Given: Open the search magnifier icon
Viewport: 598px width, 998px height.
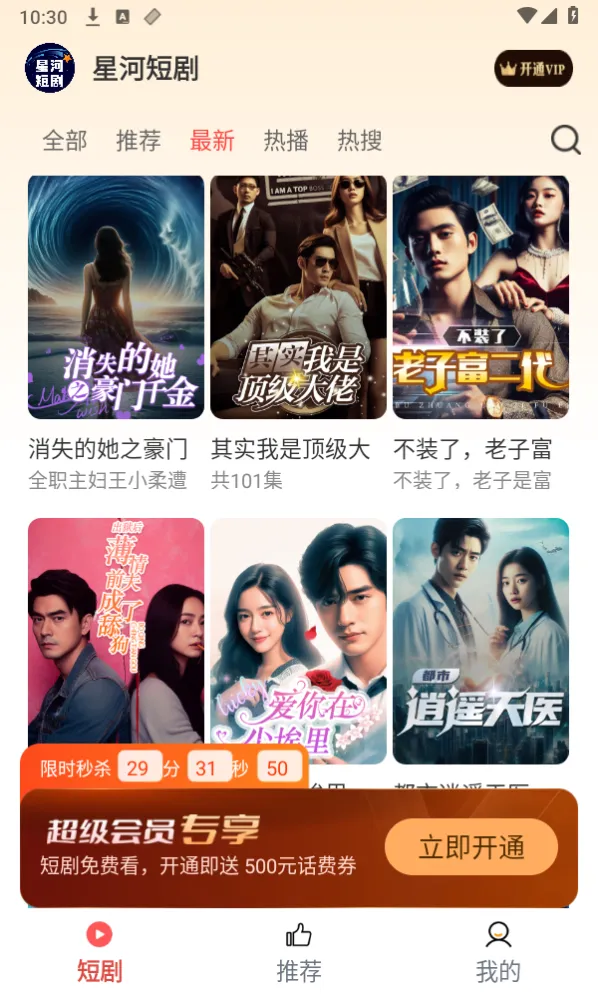Looking at the screenshot, I should point(565,139).
